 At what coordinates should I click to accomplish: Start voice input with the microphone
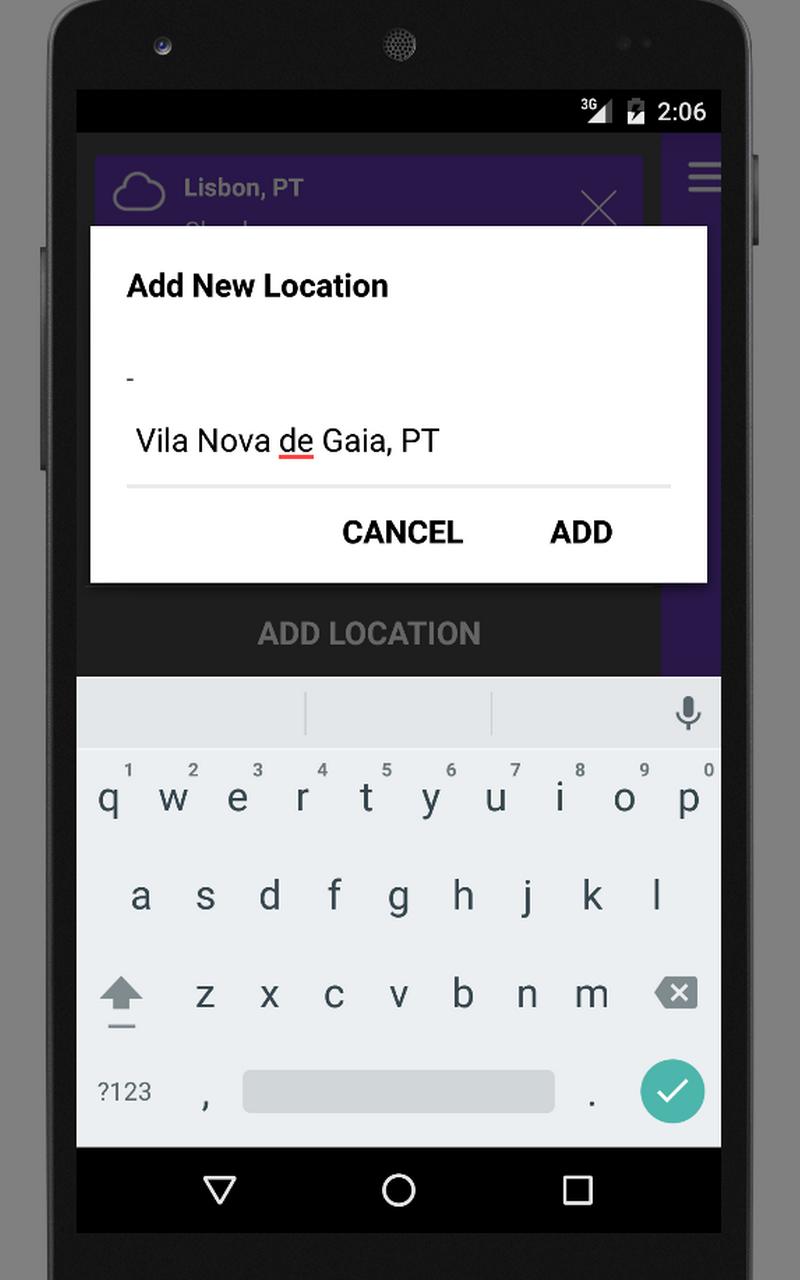pyautogui.click(x=687, y=713)
